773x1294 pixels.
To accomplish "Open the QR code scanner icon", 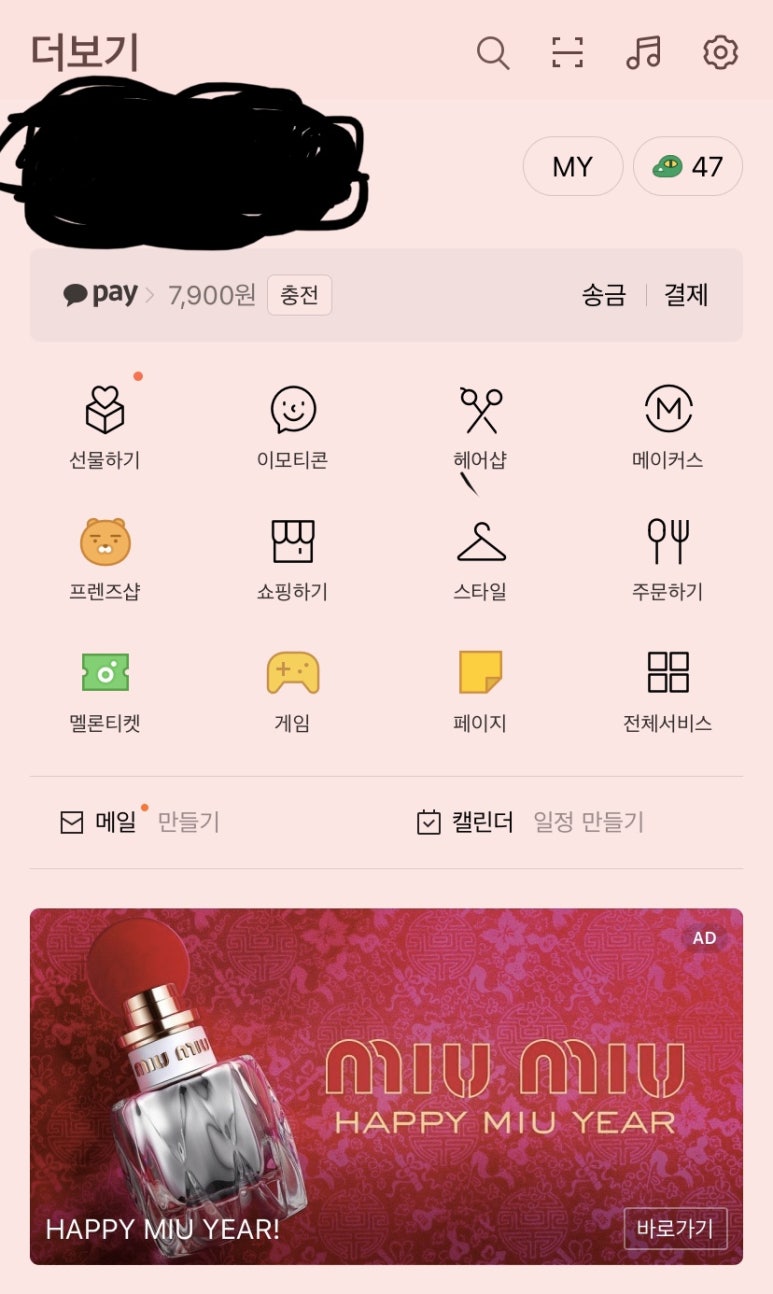I will point(568,52).
